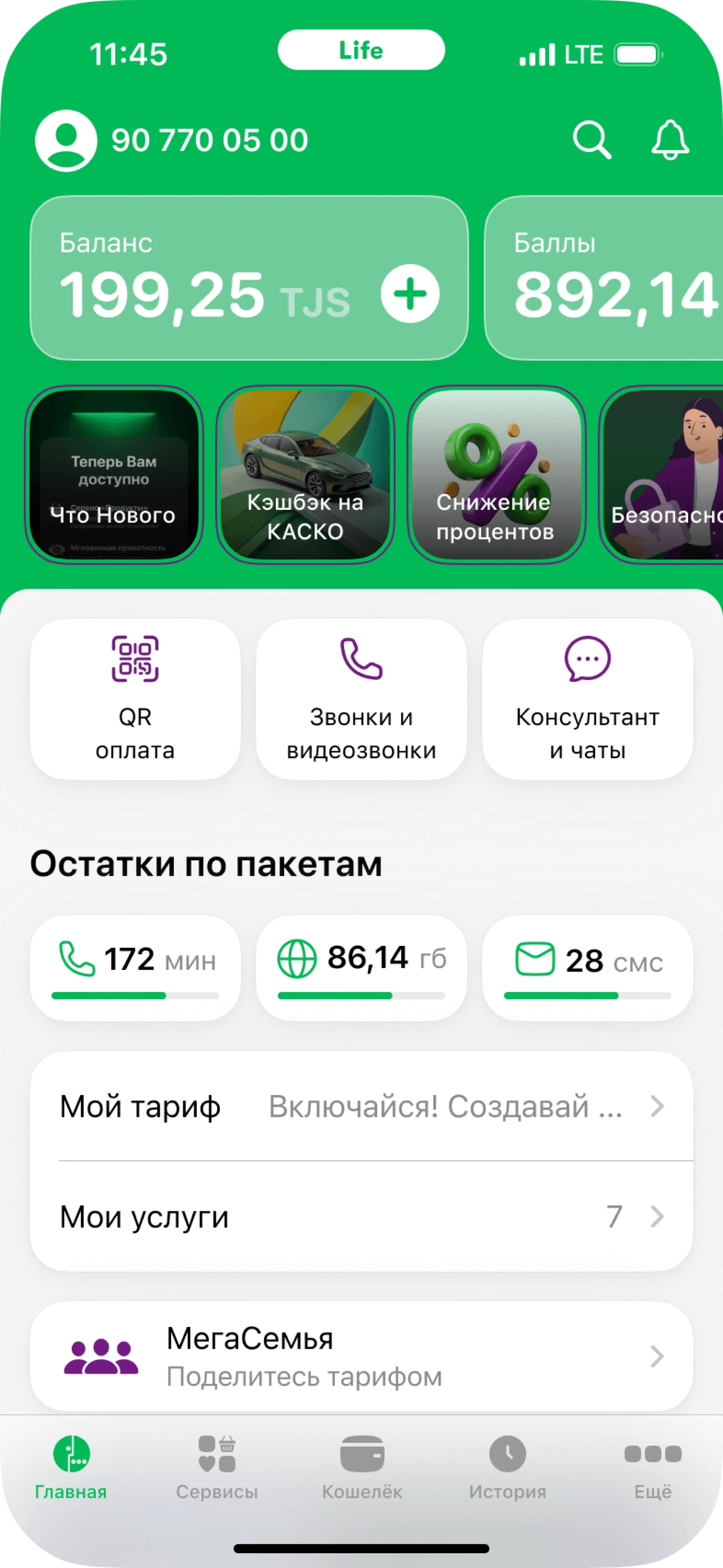Check the 172 мин minutes package
The image size is (723, 1568).
pos(135,967)
